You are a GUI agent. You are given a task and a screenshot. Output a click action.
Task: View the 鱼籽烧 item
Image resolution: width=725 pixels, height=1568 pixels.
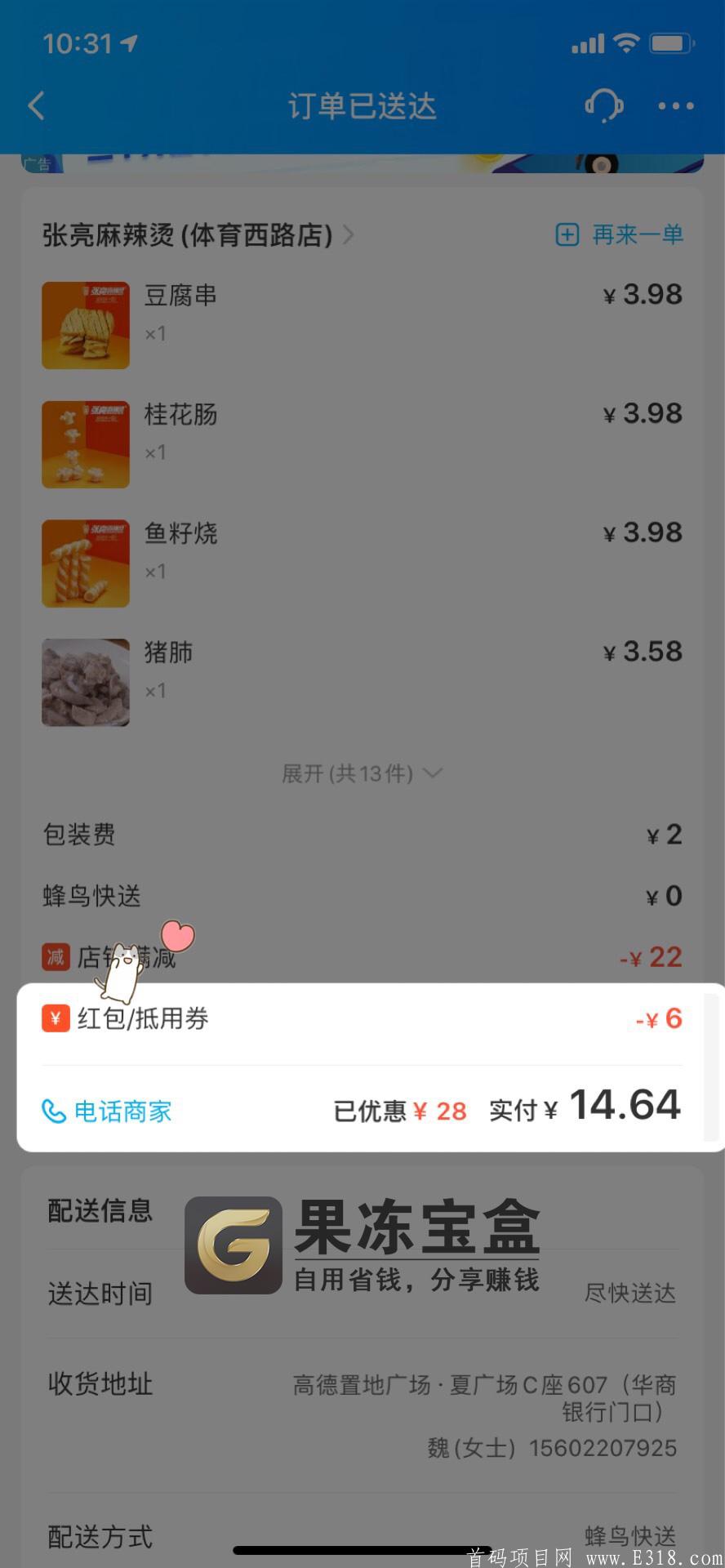pos(180,534)
